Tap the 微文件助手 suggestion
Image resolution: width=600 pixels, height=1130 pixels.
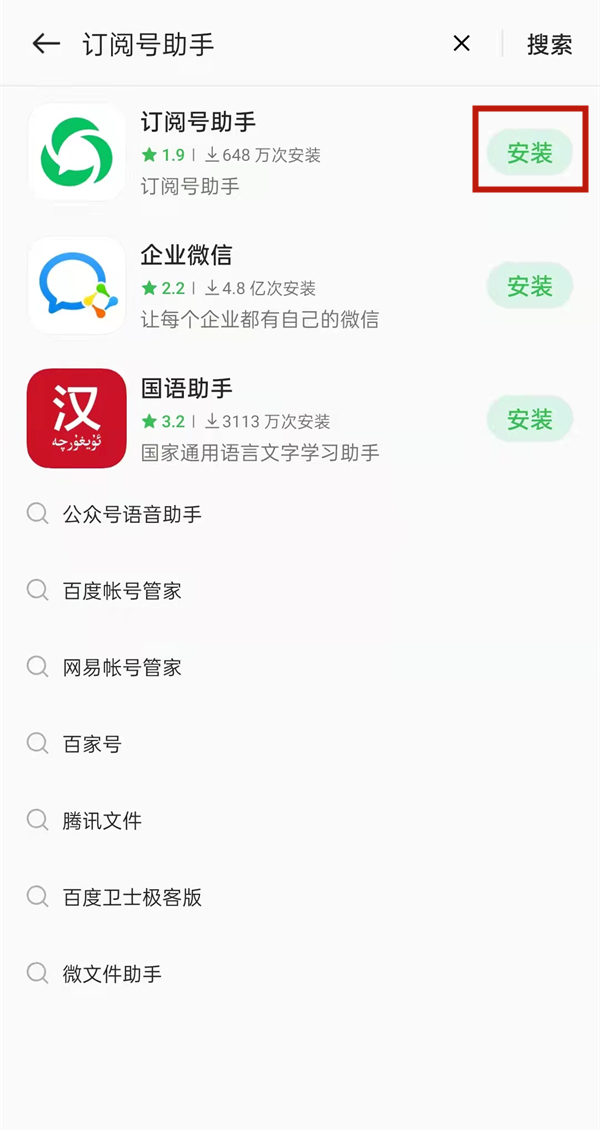point(112,974)
